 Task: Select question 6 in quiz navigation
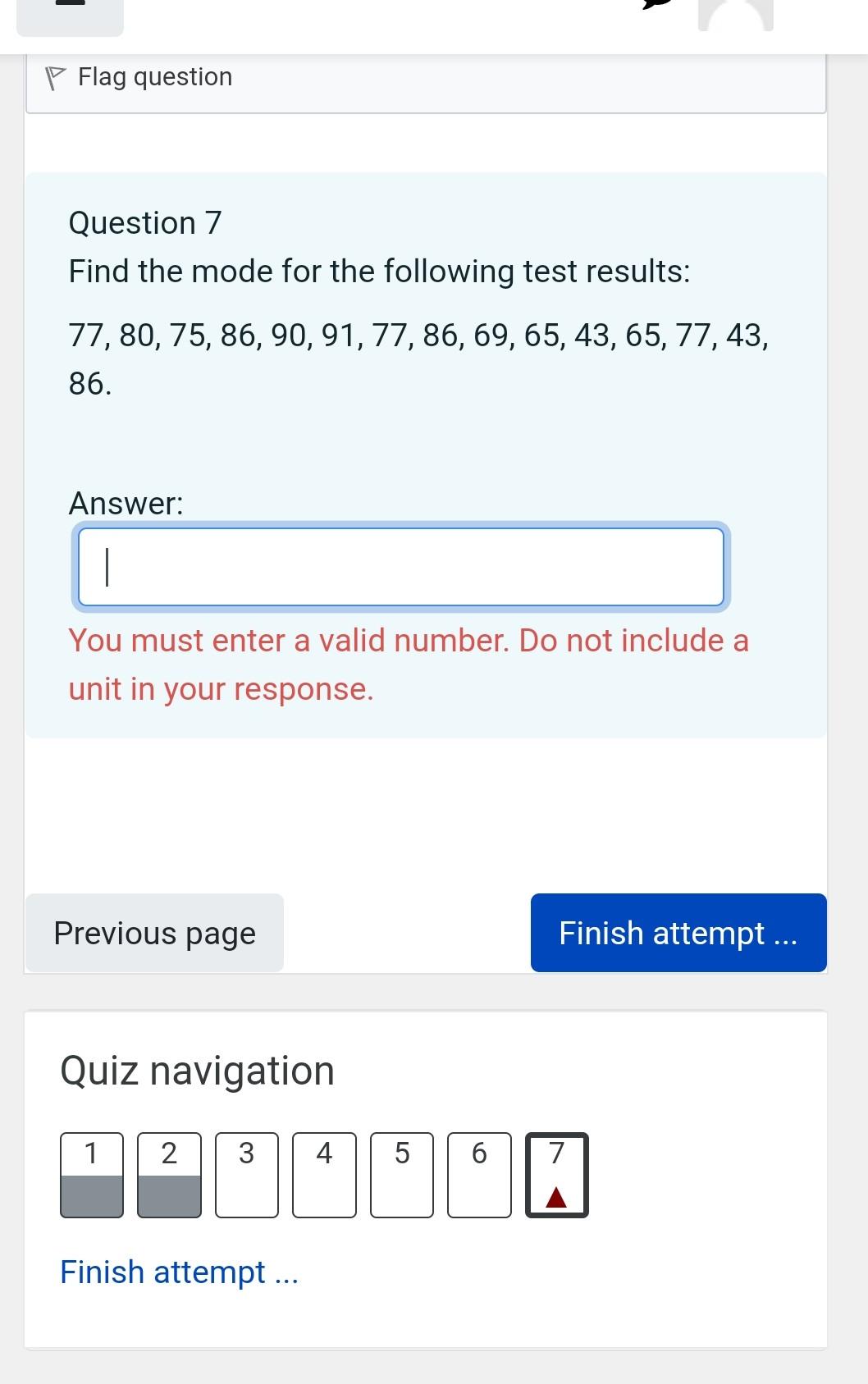[479, 1175]
